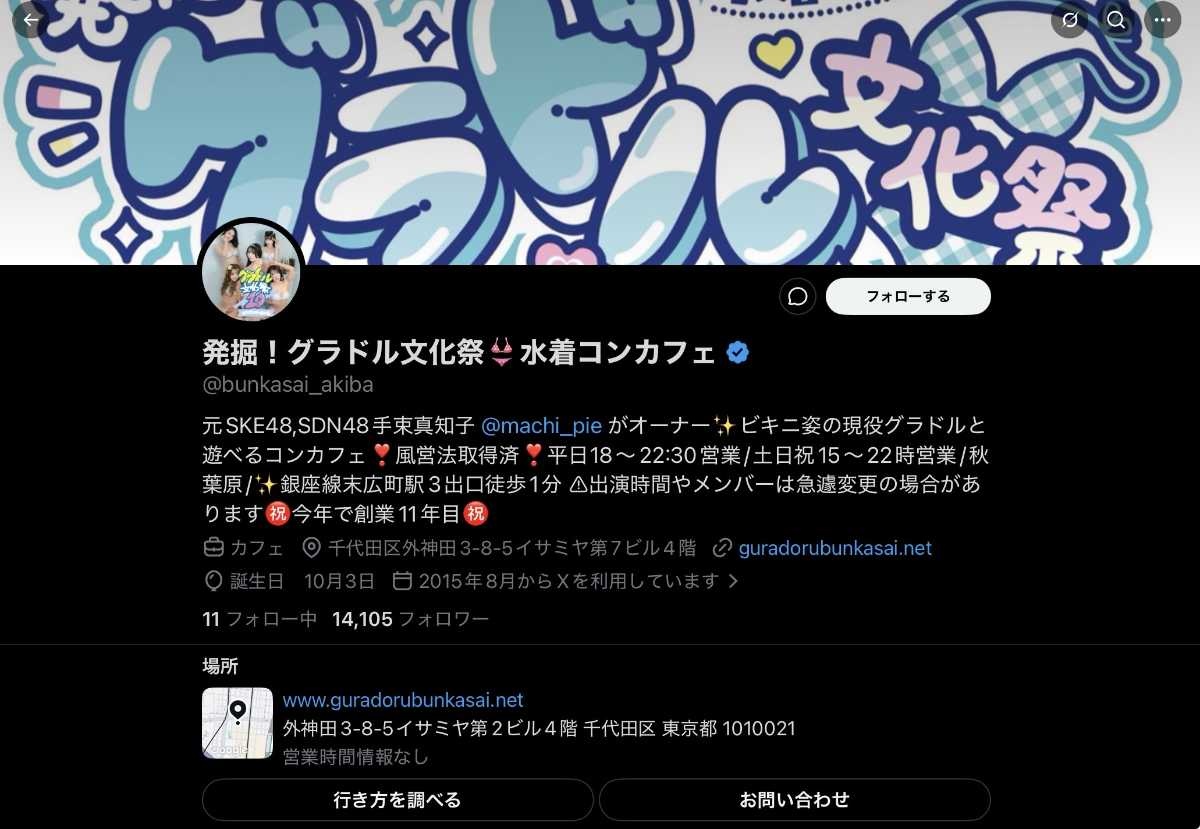Image resolution: width=1200 pixels, height=829 pixels.
Task: Open the www.guradorubunkasai.net location link
Action: point(403,700)
